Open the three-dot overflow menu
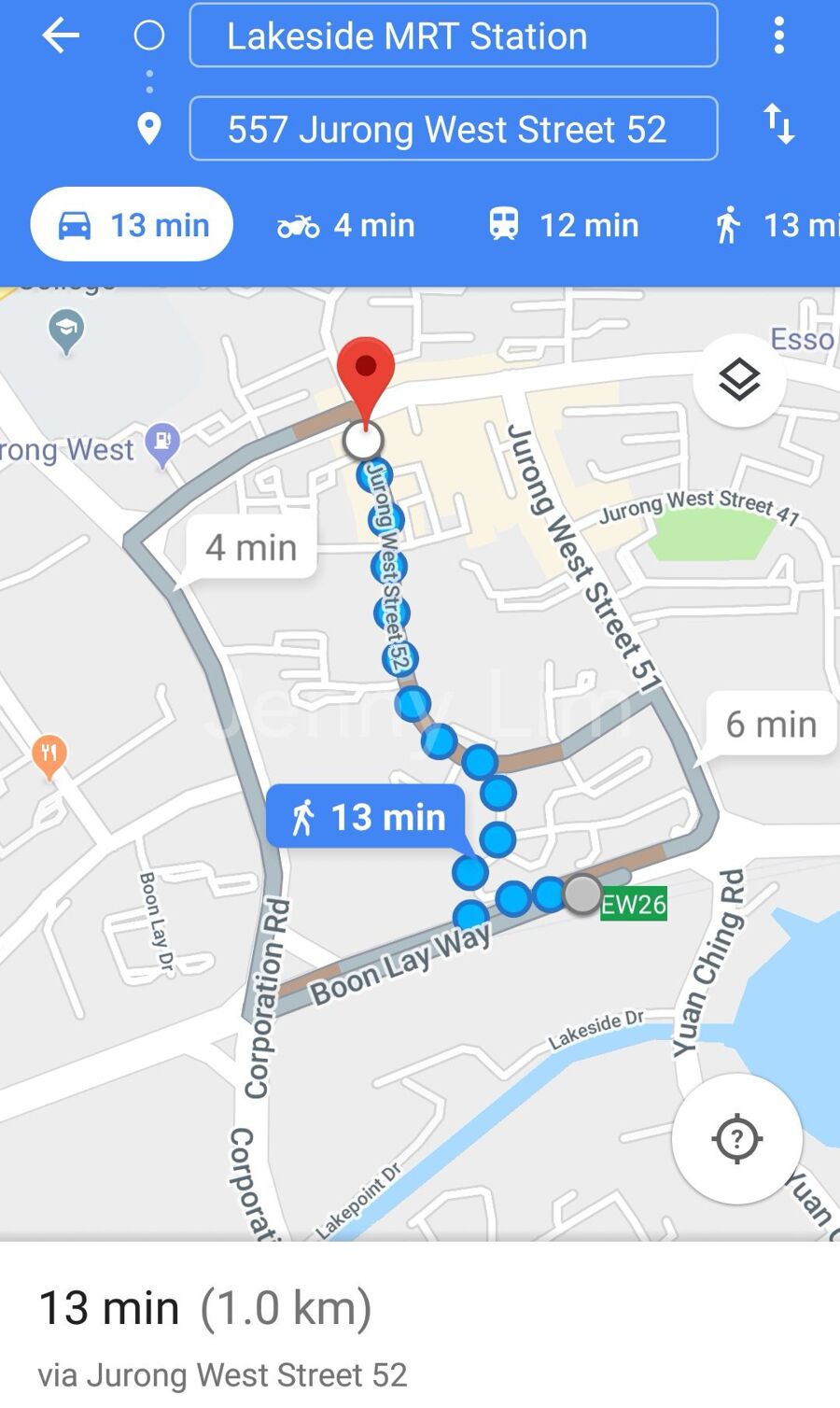Image resolution: width=840 pixels, height=1408 pixels. pyautogui.click(x=778, y=36)
